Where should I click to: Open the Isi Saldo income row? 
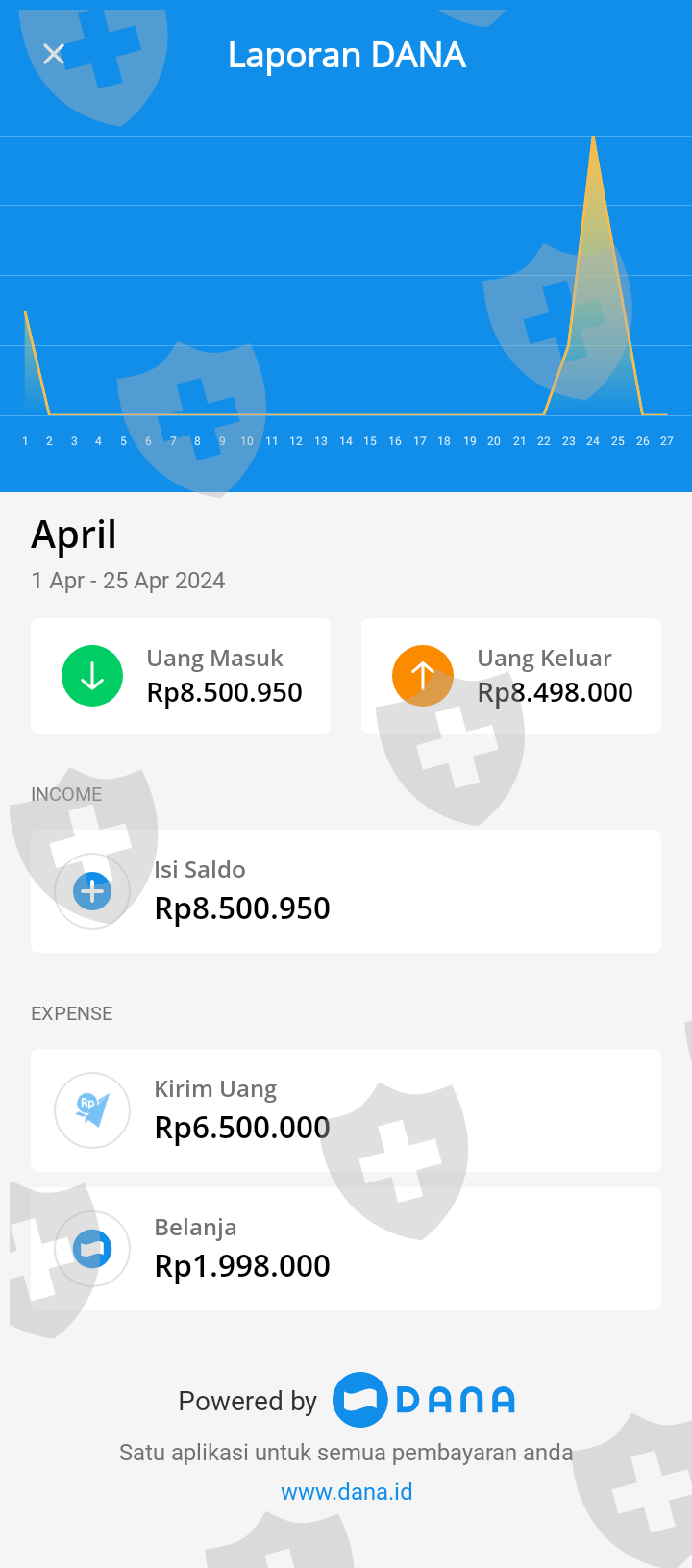[346, 891]
